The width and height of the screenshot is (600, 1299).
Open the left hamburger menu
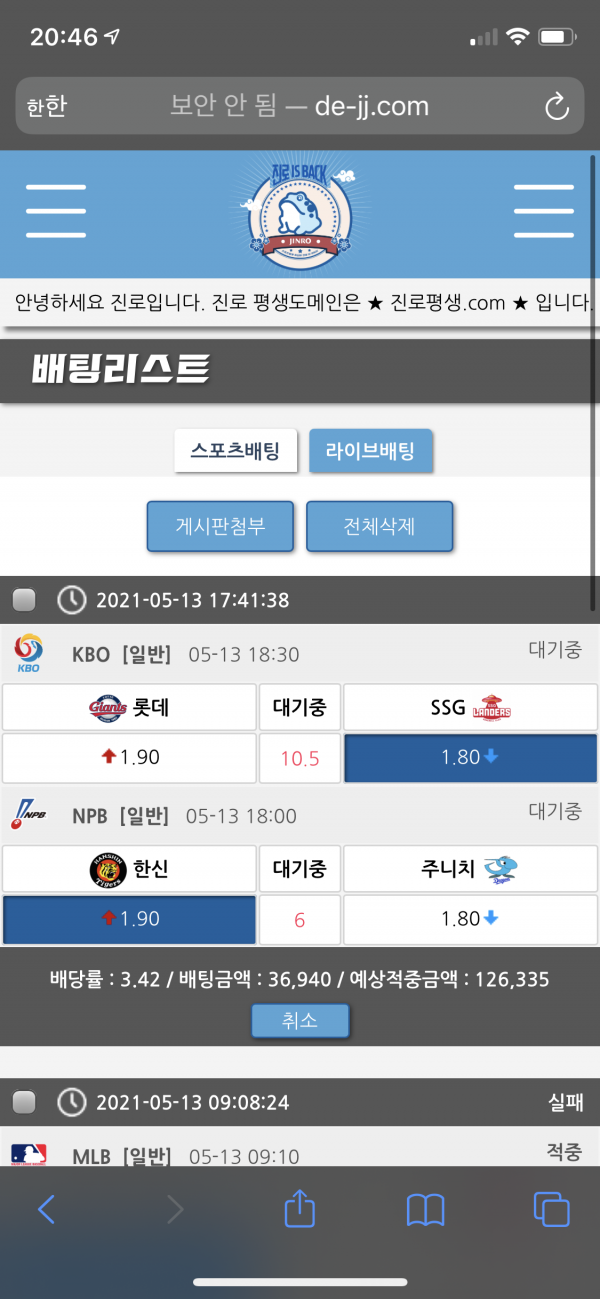(x=56, y=211)
